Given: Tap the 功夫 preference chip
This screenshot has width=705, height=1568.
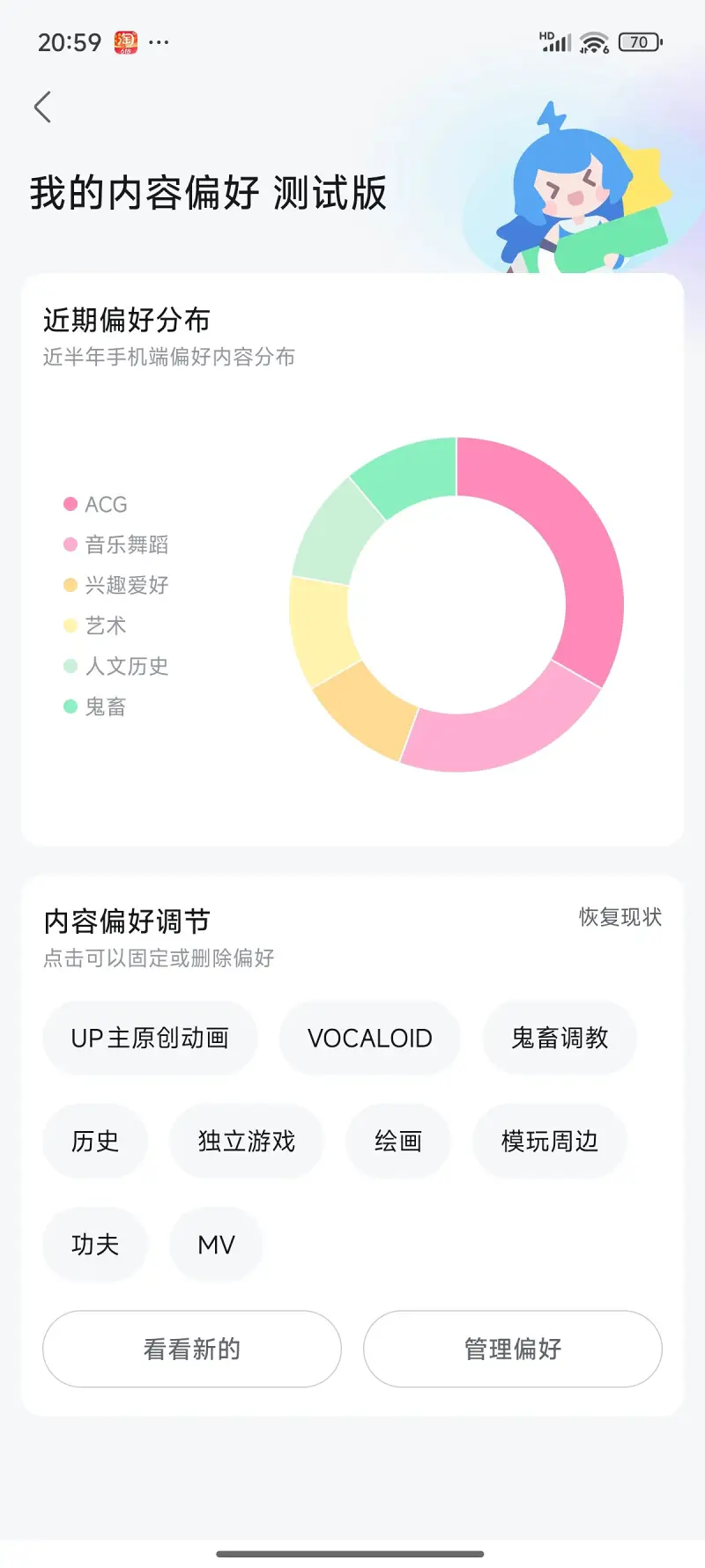Looking at the screenshot, I should (x=95, y=1244).
